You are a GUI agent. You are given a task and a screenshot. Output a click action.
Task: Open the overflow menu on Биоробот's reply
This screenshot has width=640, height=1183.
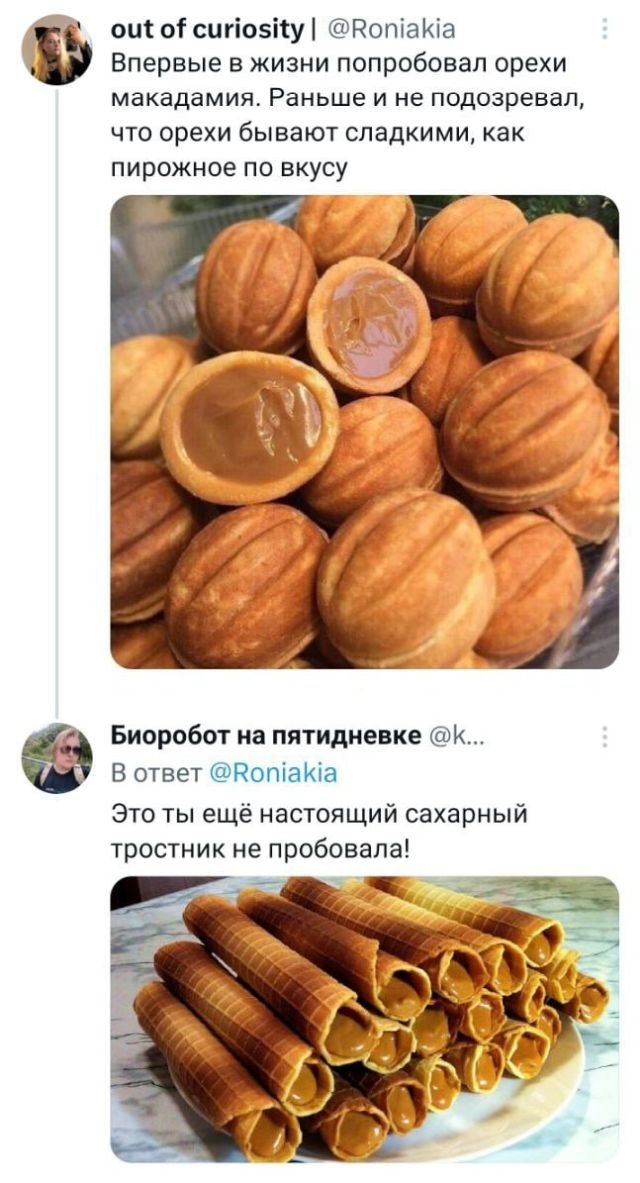tap(604, 738)
